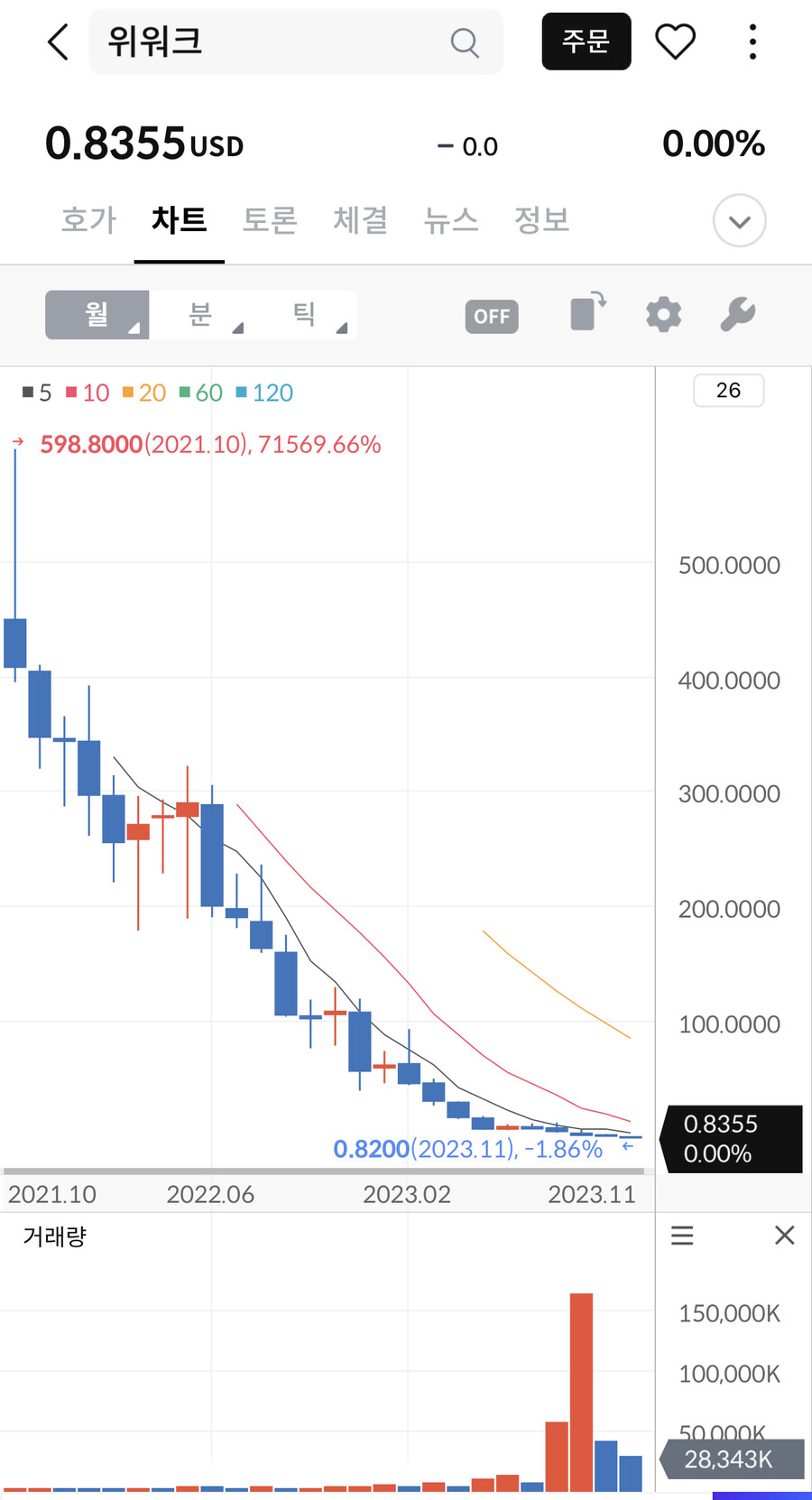The height and width of the screenshot is (1500, 812).
Task: Open the three-dot overflow menu
Action: coord(752,42)
